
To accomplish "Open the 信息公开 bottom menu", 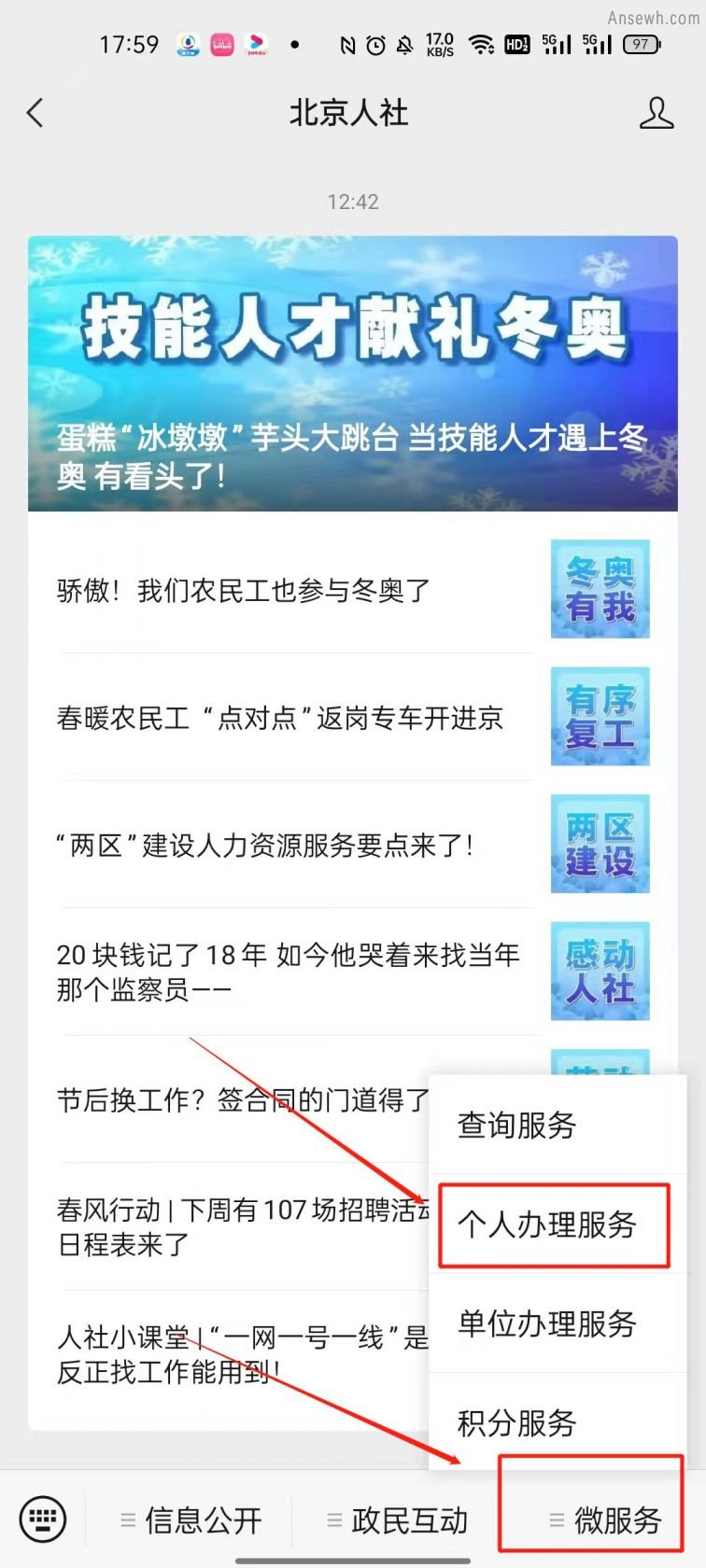I will (191, 1520).
